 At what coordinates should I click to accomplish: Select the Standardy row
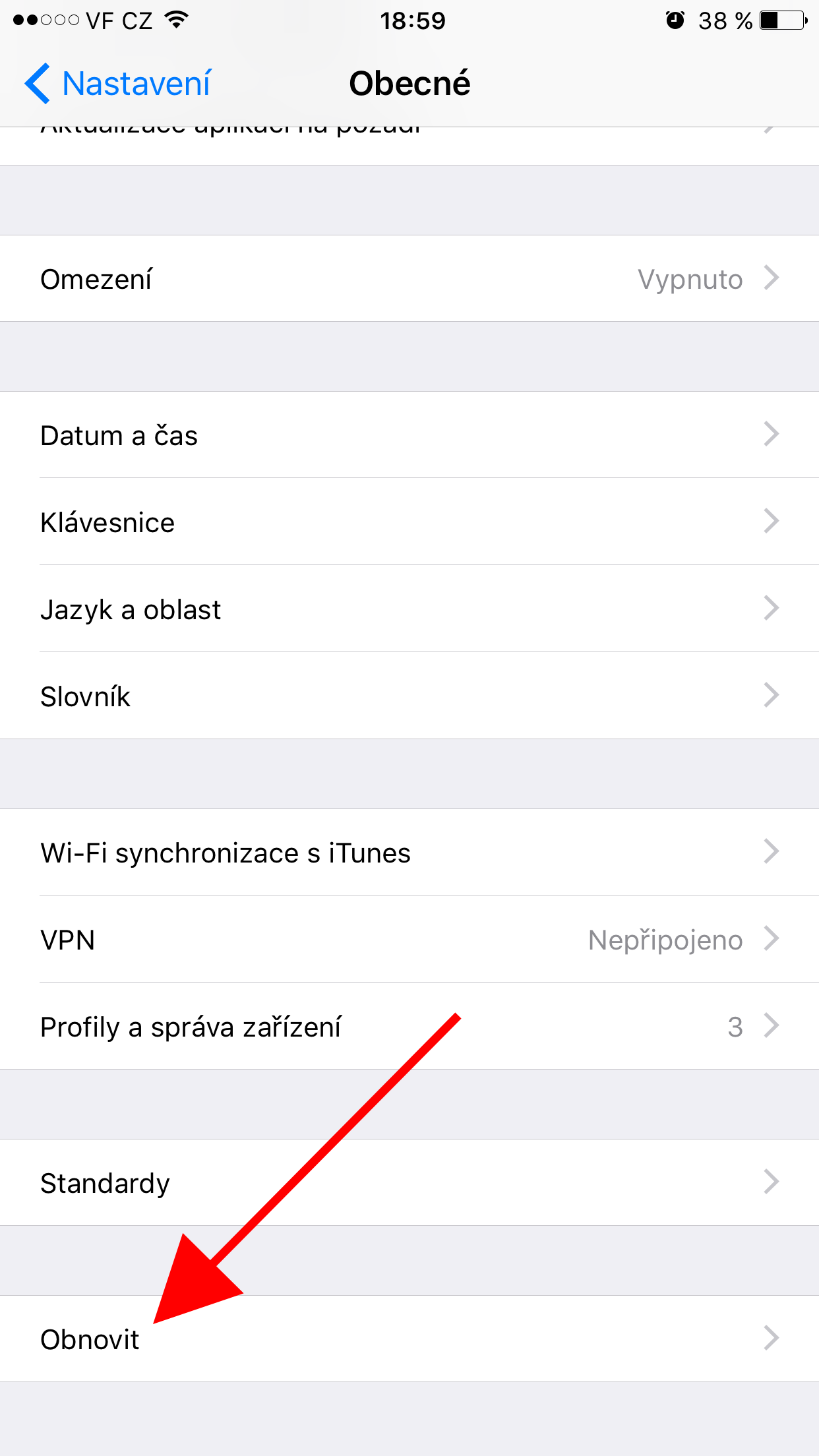(x=409, y=1183)
